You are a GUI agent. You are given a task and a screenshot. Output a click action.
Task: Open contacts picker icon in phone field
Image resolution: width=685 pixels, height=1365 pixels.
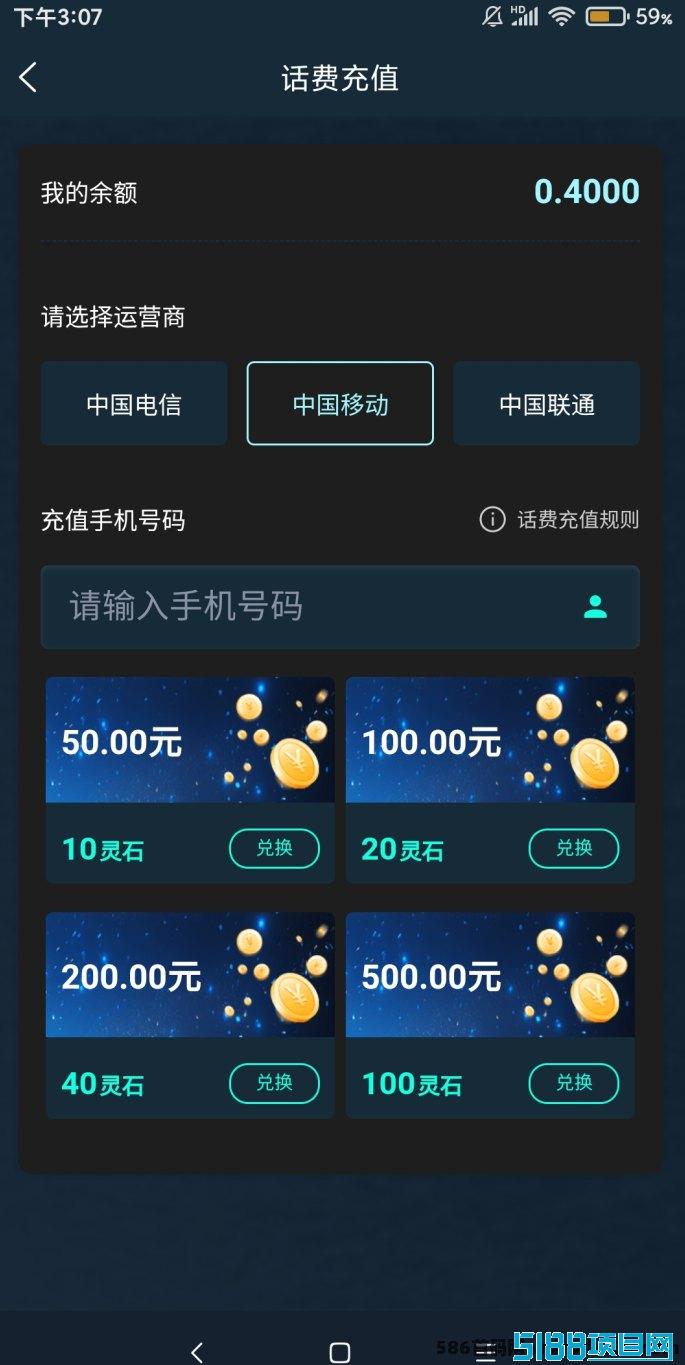(595, 607)
